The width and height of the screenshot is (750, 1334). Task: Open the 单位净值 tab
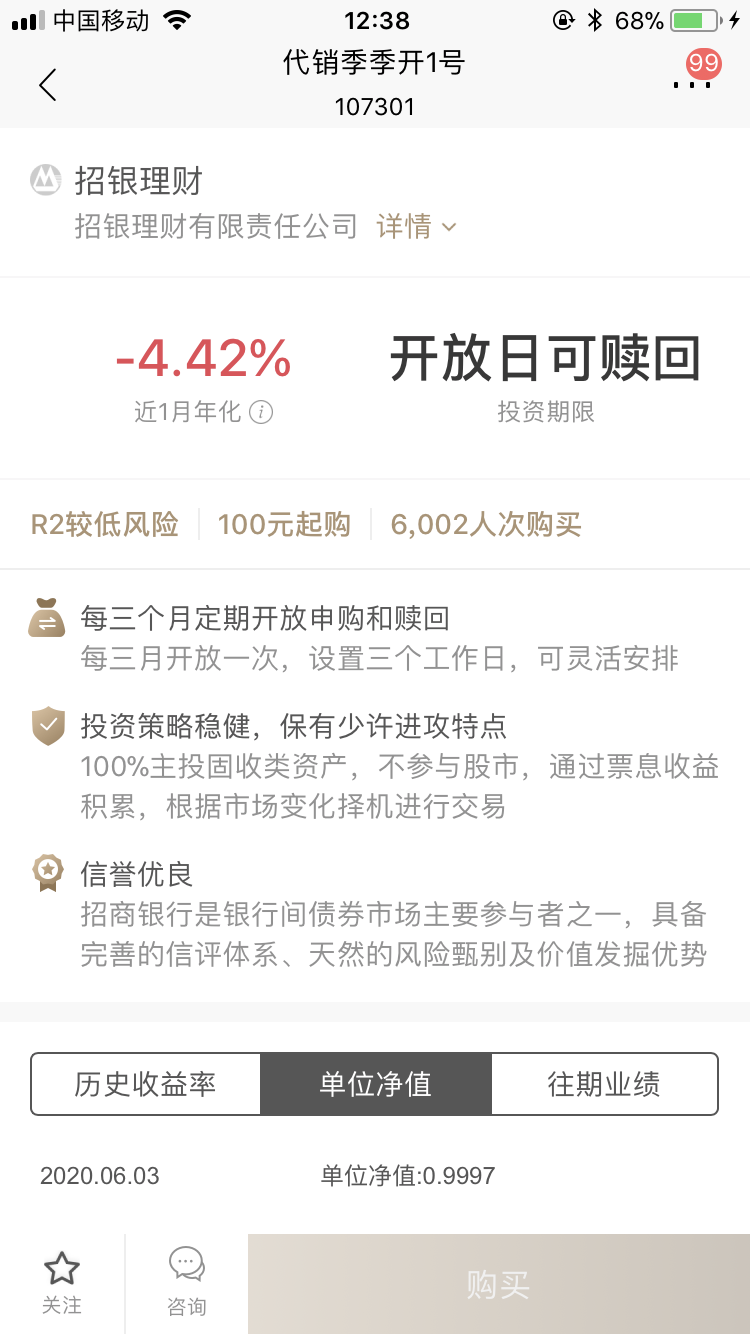point(375,1083)
